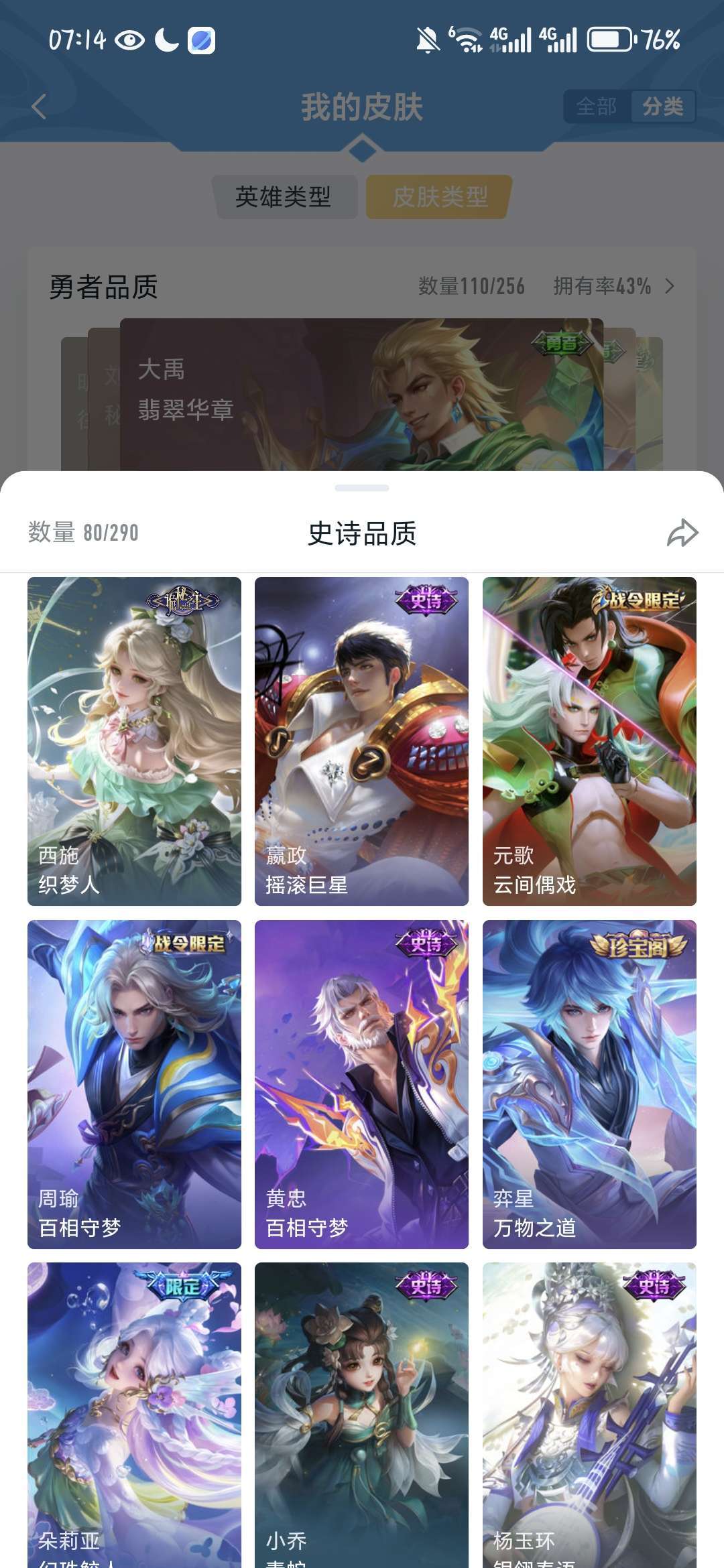
Task: Select the 周瑜 百相守梦 skin card
Action: (x=134, y=1084)
